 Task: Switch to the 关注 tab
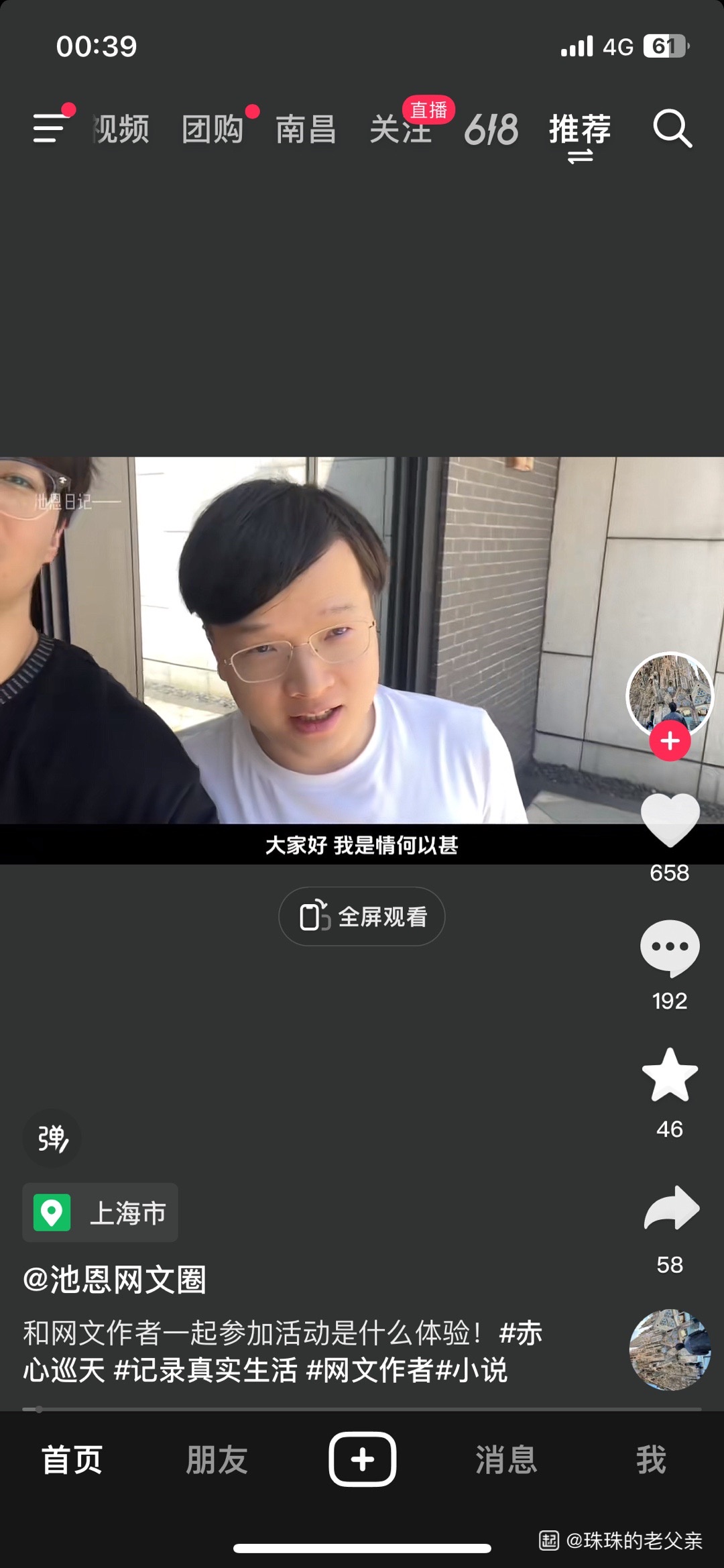400,129
